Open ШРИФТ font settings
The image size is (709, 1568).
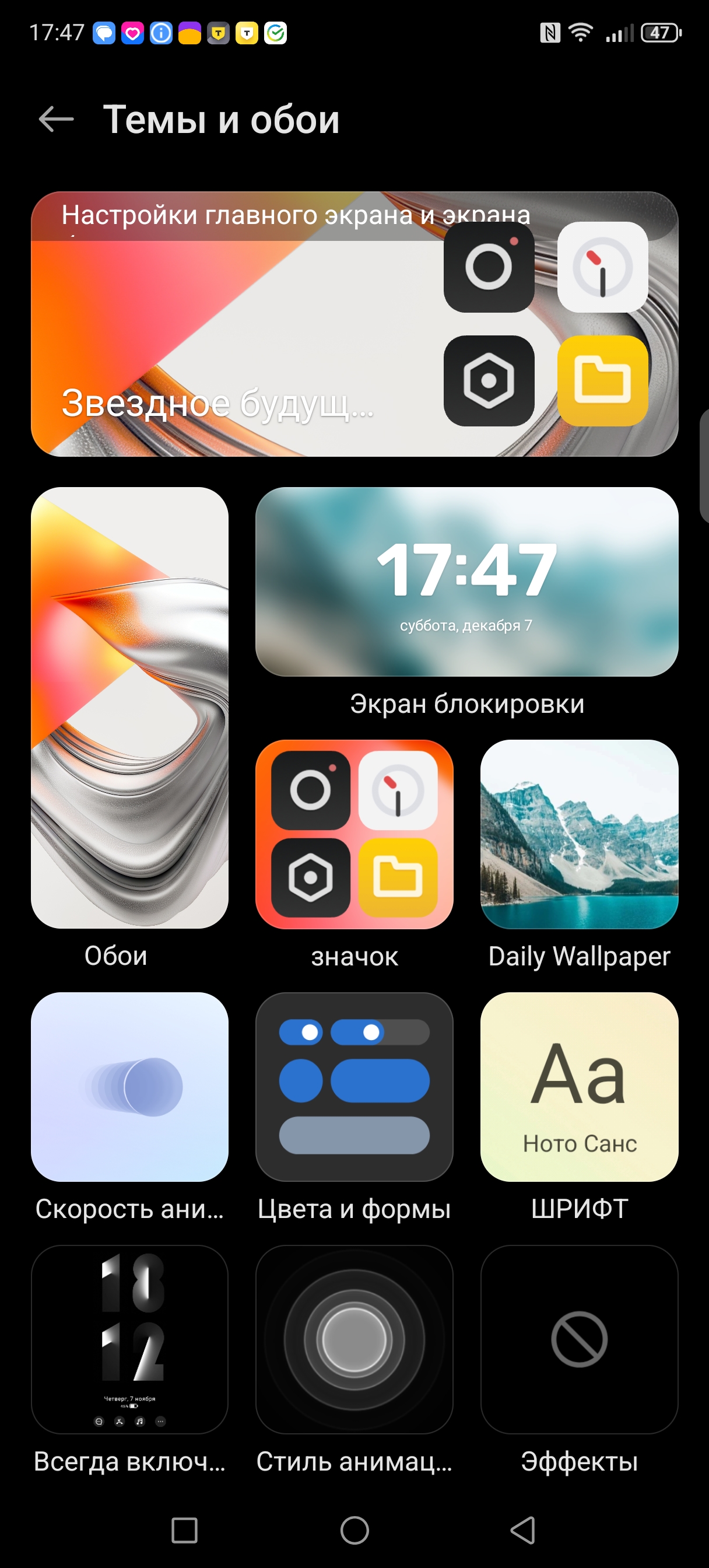tap(579, 1087)
